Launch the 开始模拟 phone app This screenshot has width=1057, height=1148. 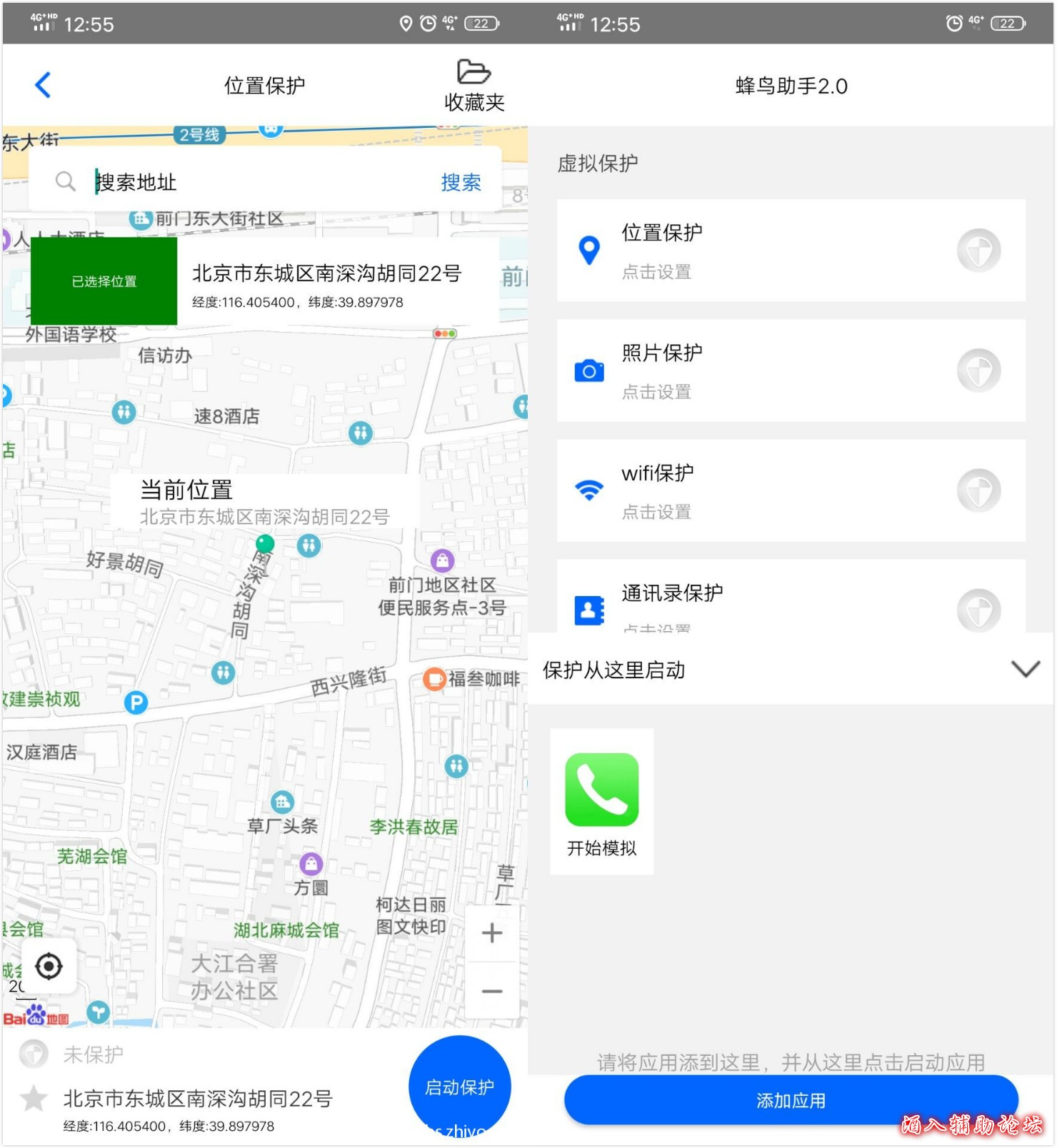point(601,801)
